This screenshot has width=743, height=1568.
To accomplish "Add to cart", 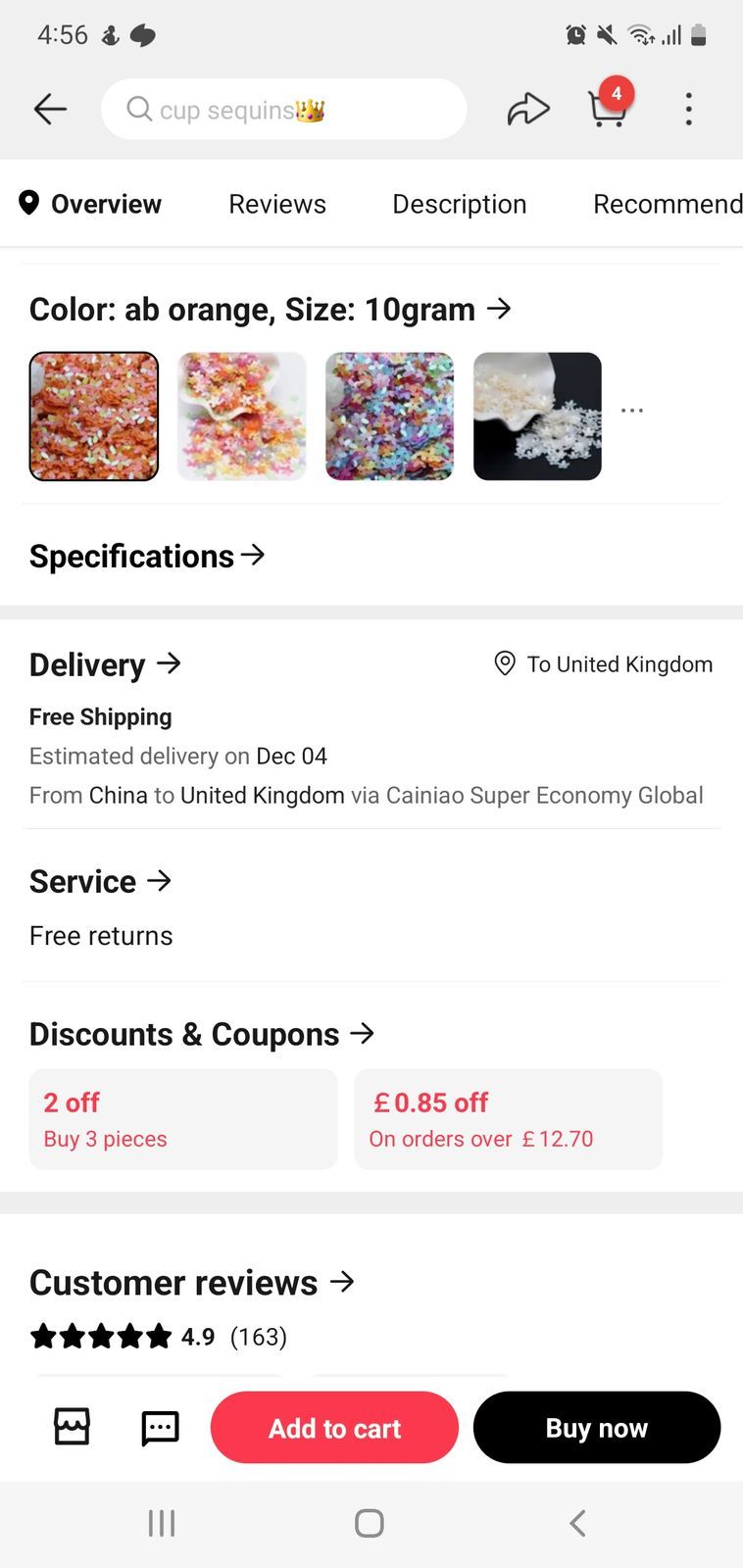I will tap(334, 1428).
